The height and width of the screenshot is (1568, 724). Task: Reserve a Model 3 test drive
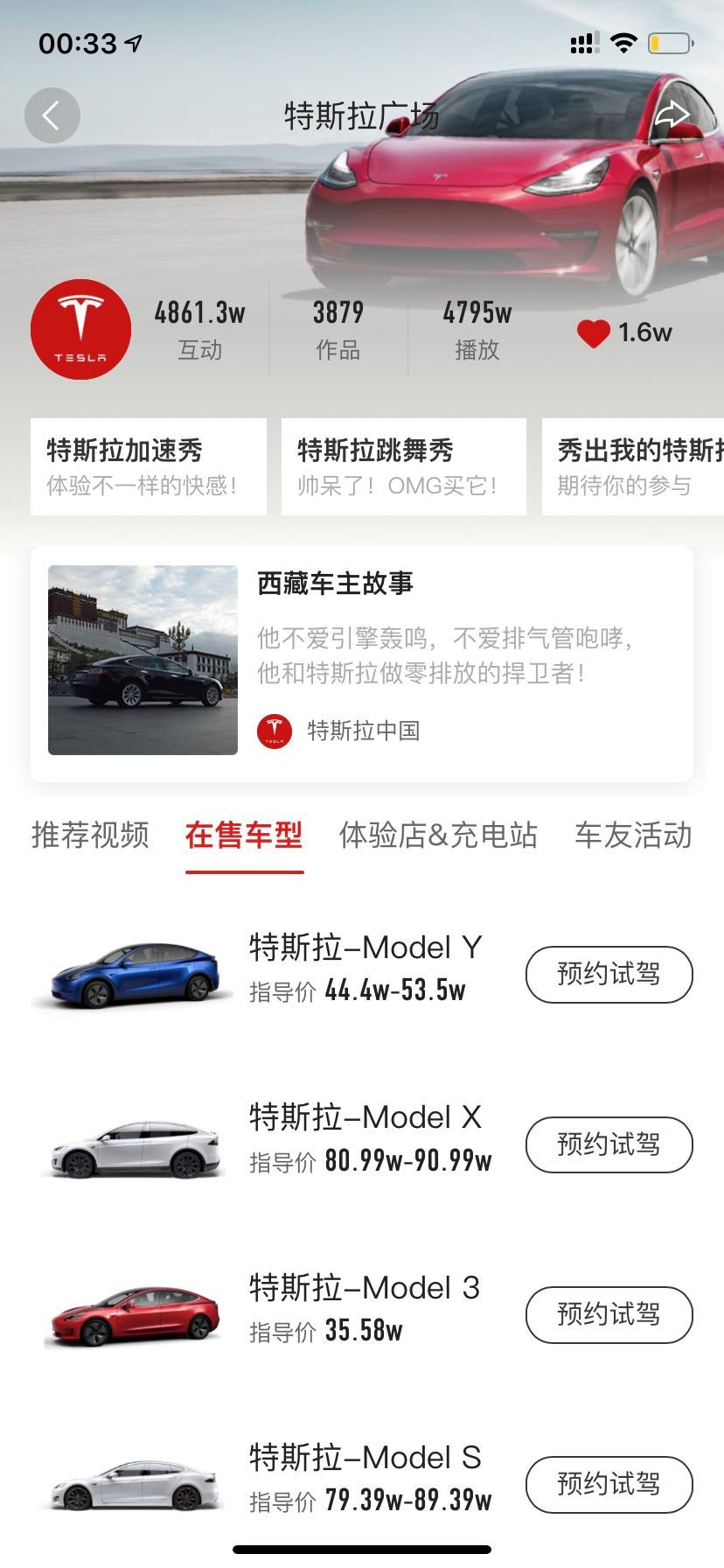coord(609,1314)
